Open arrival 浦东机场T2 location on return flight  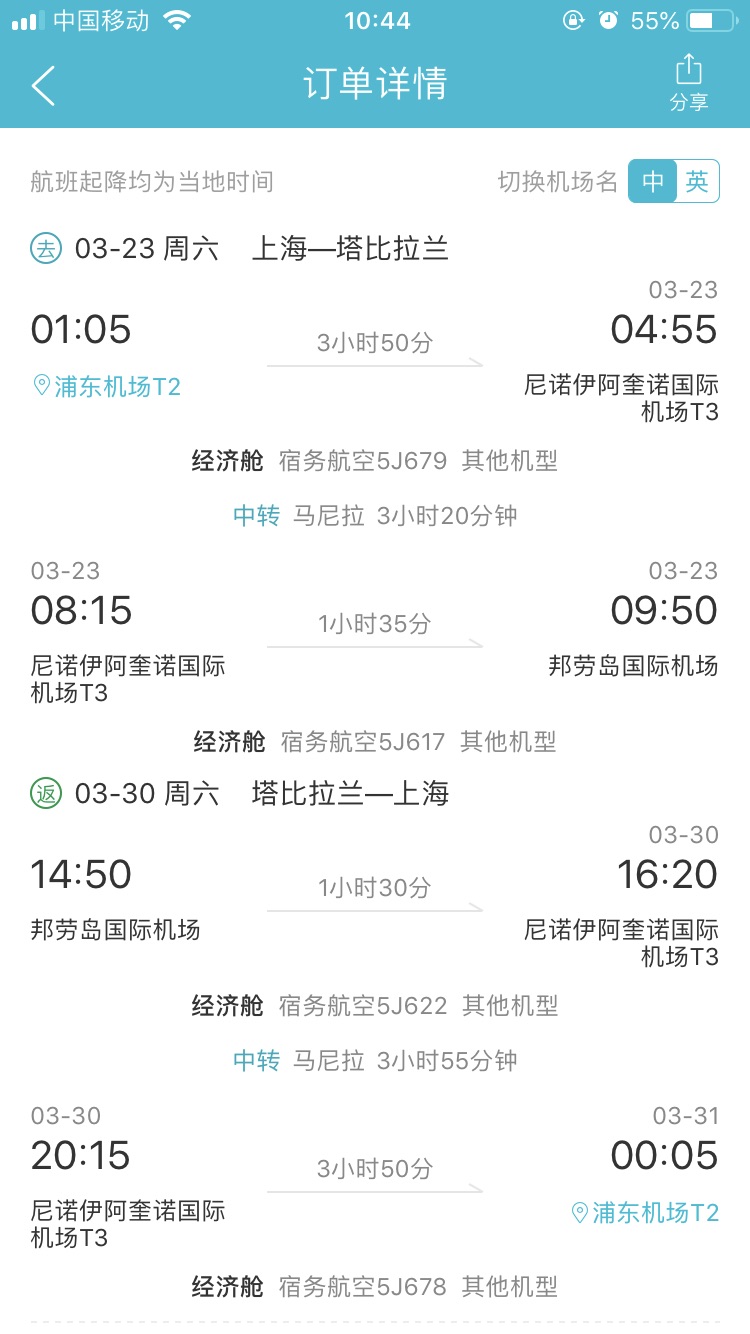pos(644,1213)
